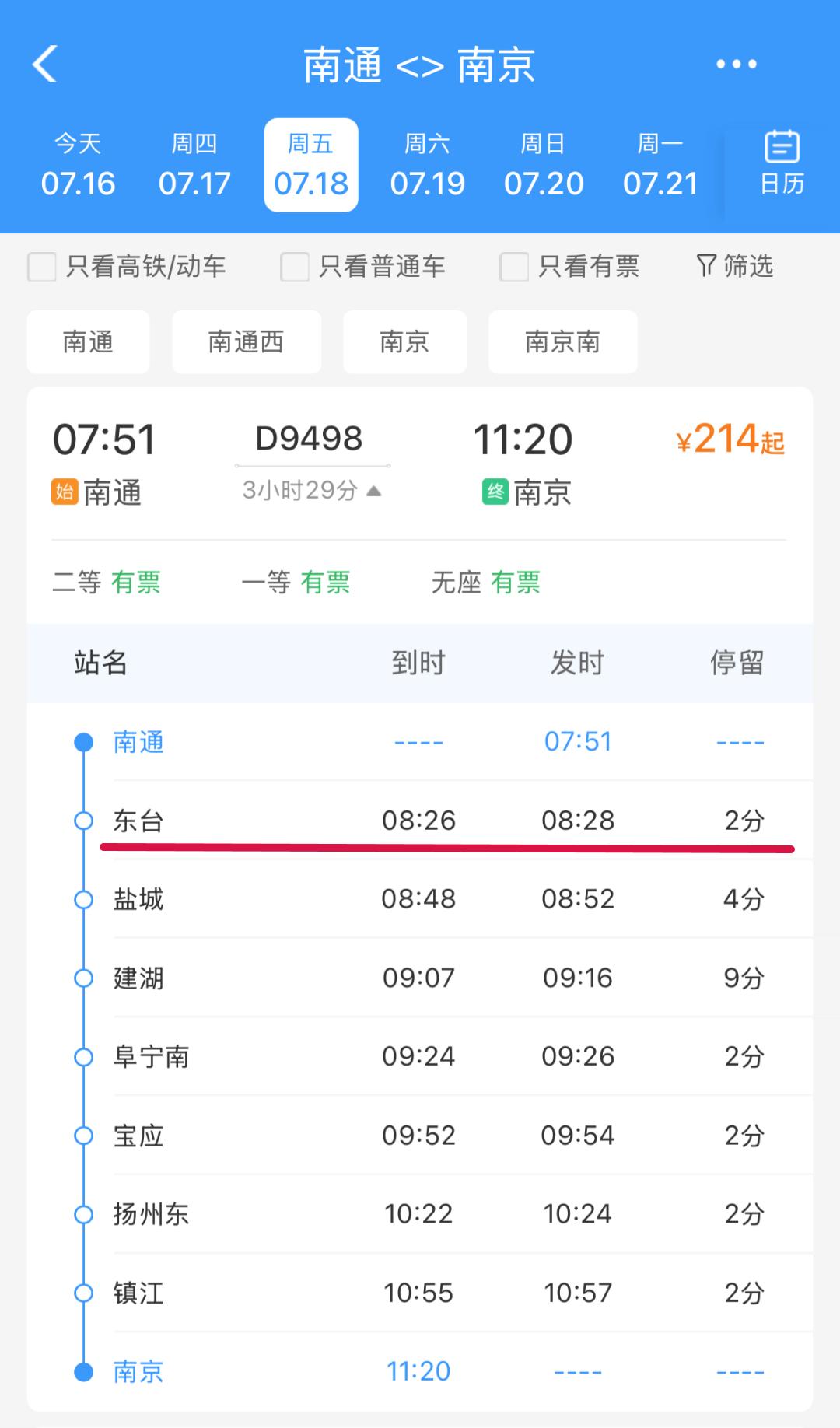This screenshot has width=840, height=1428.
Task: Check 只看高铁/动车 filter box
Action: [42, 267]
